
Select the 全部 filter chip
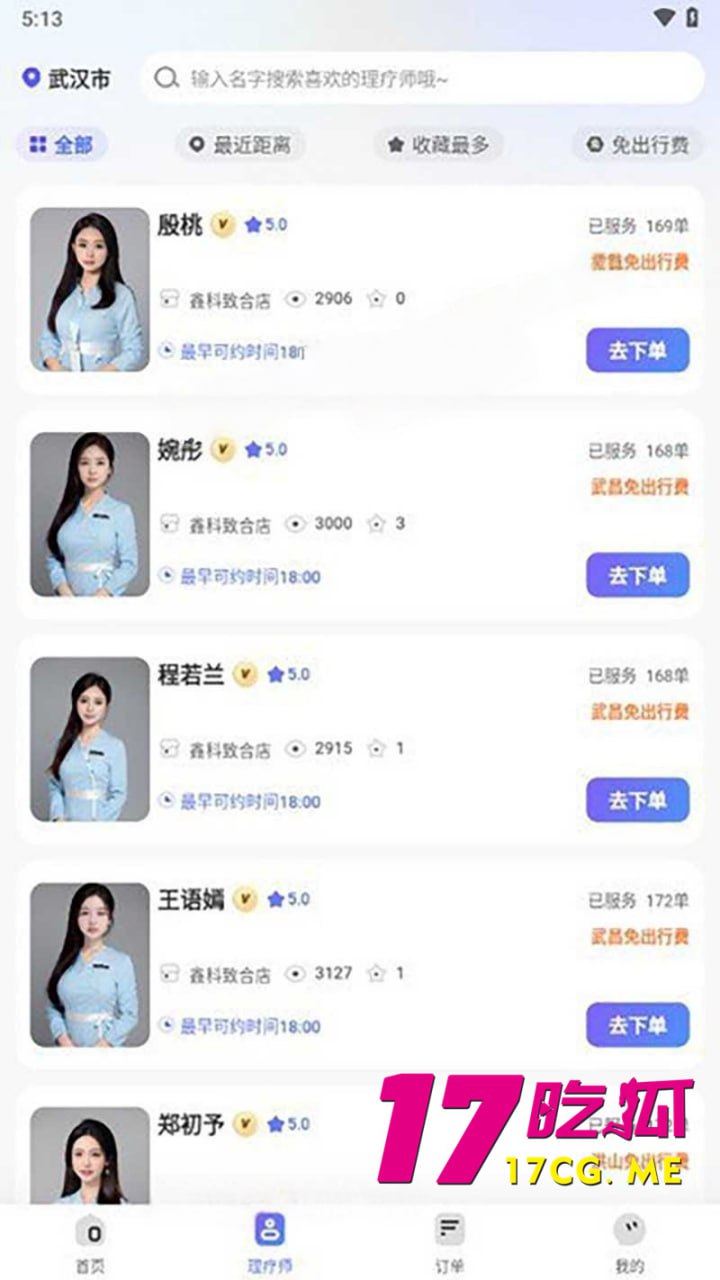click(62, 145)
